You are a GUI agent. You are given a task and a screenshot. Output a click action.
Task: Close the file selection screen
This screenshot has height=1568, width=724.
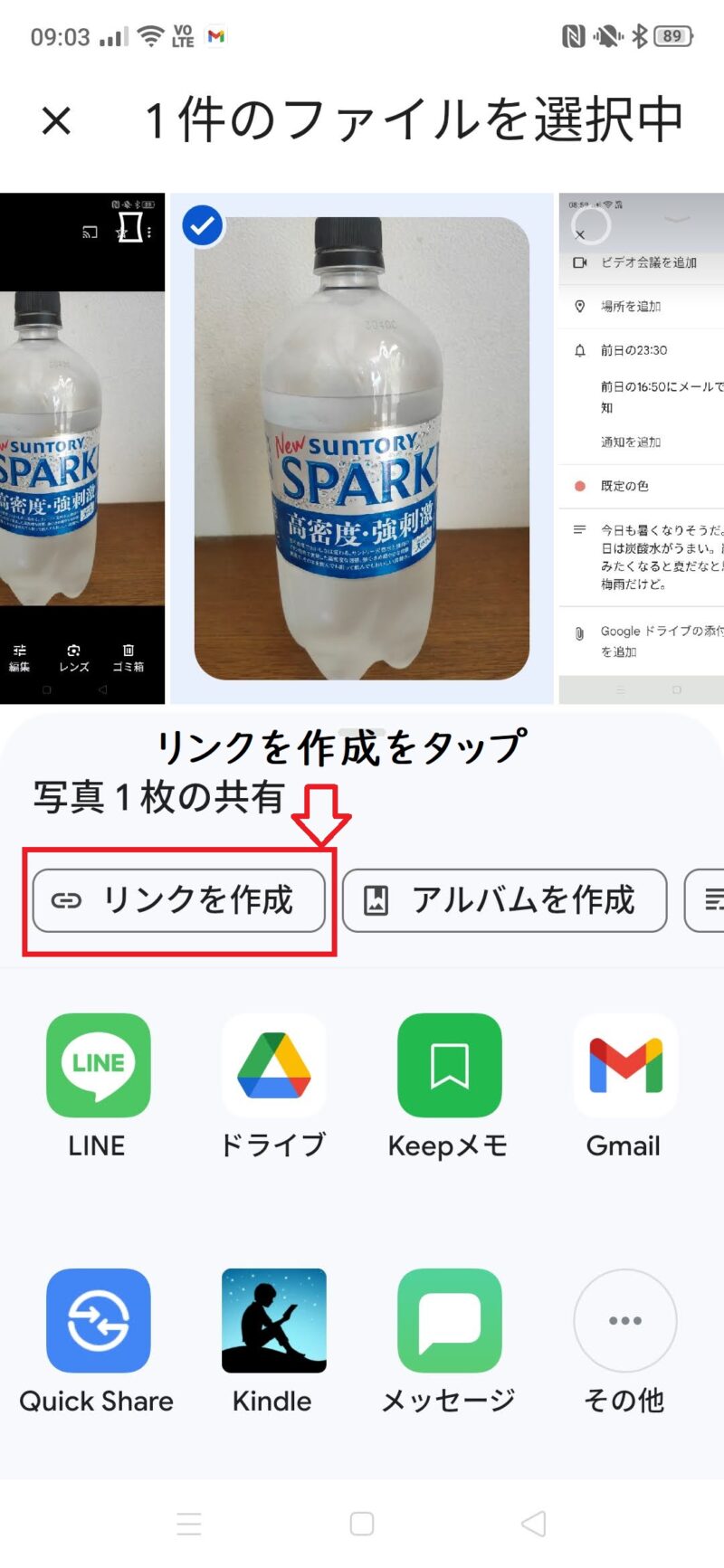[x=56, y=120]
